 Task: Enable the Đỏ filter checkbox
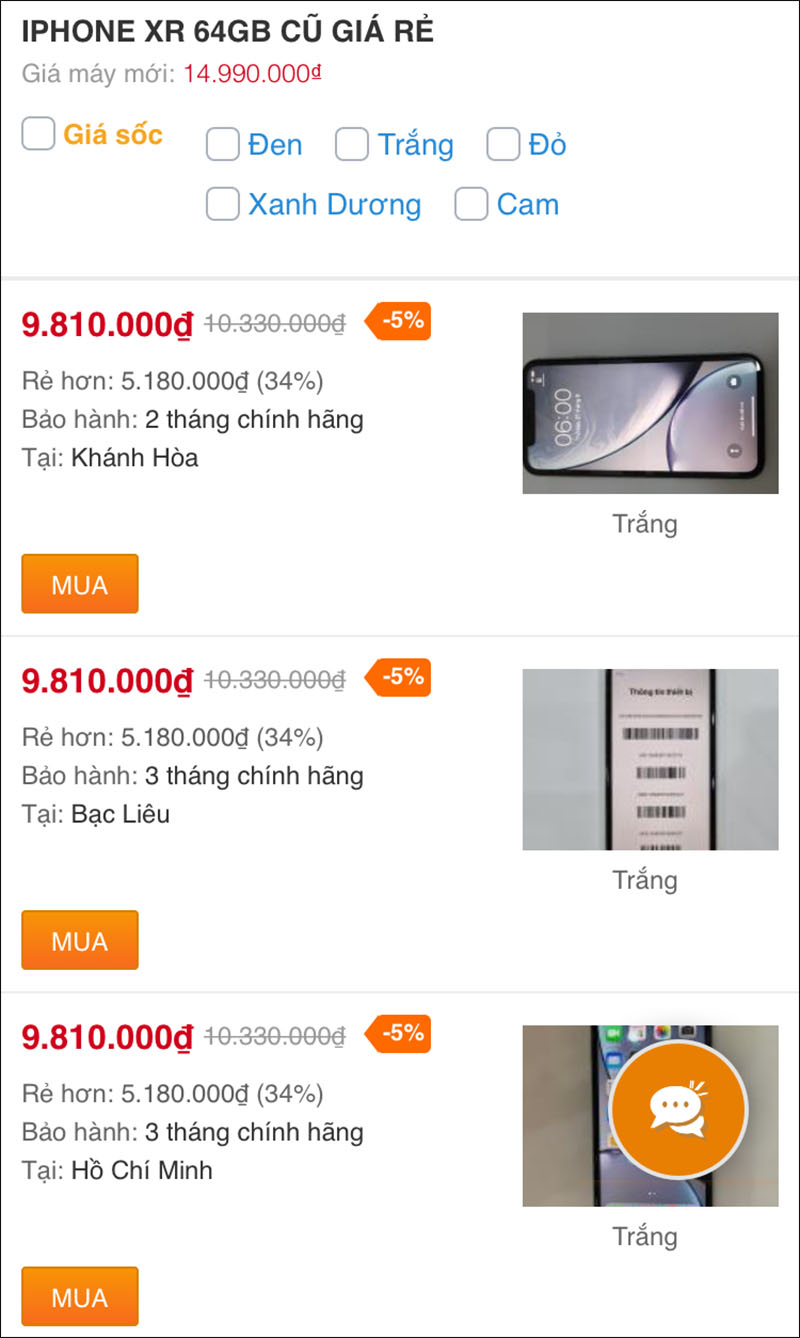pos(503,145)
